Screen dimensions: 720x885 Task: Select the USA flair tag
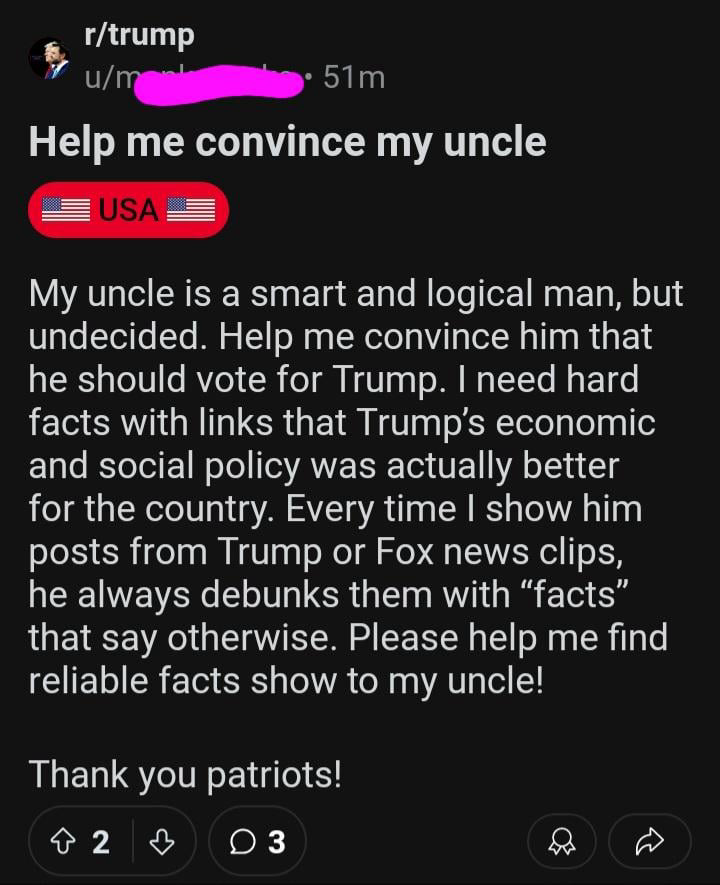point(129,209)
